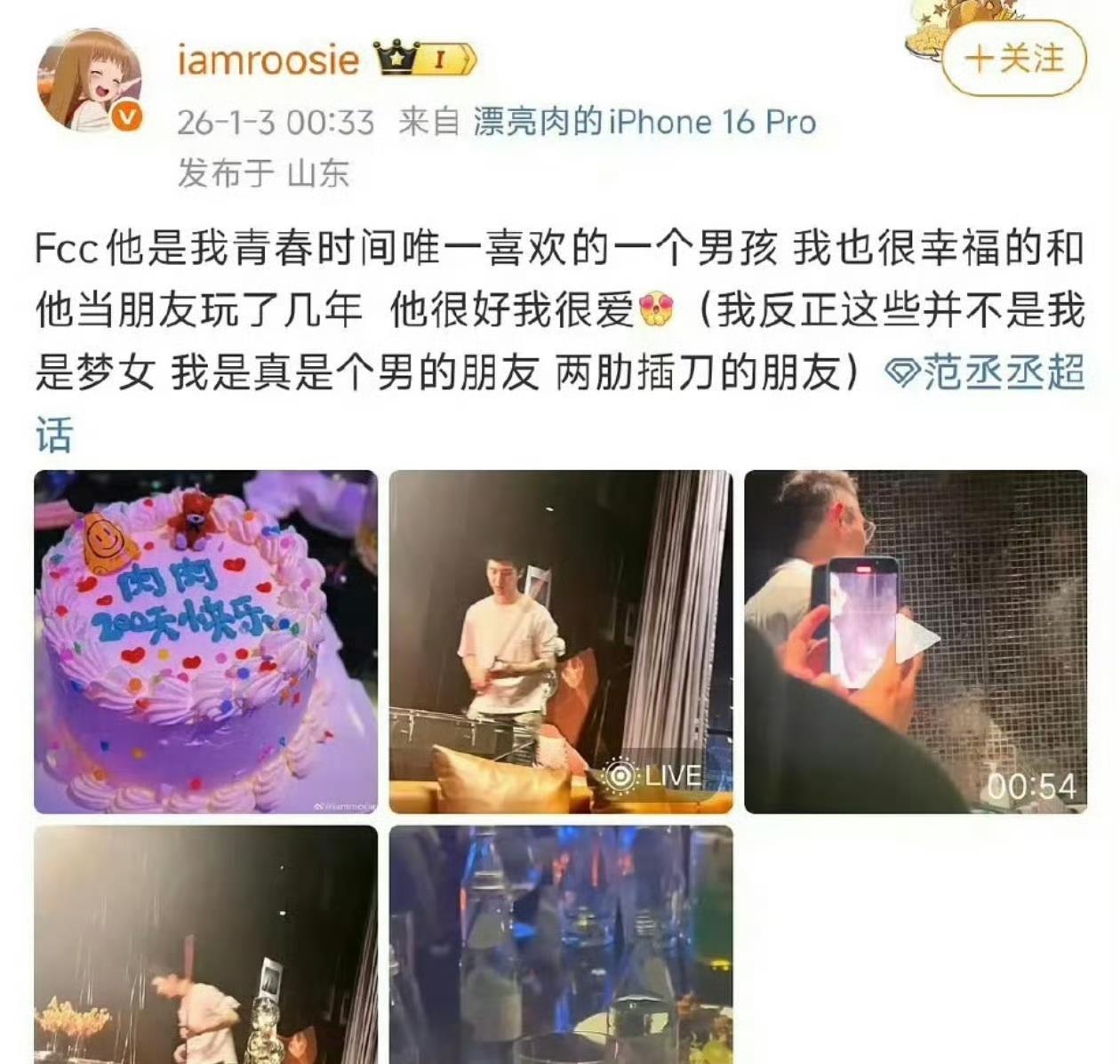
Task: Open the 漂亮肉的iPhone 16 Pro source link
Action: pyautogui.click(x=644, y=122)
